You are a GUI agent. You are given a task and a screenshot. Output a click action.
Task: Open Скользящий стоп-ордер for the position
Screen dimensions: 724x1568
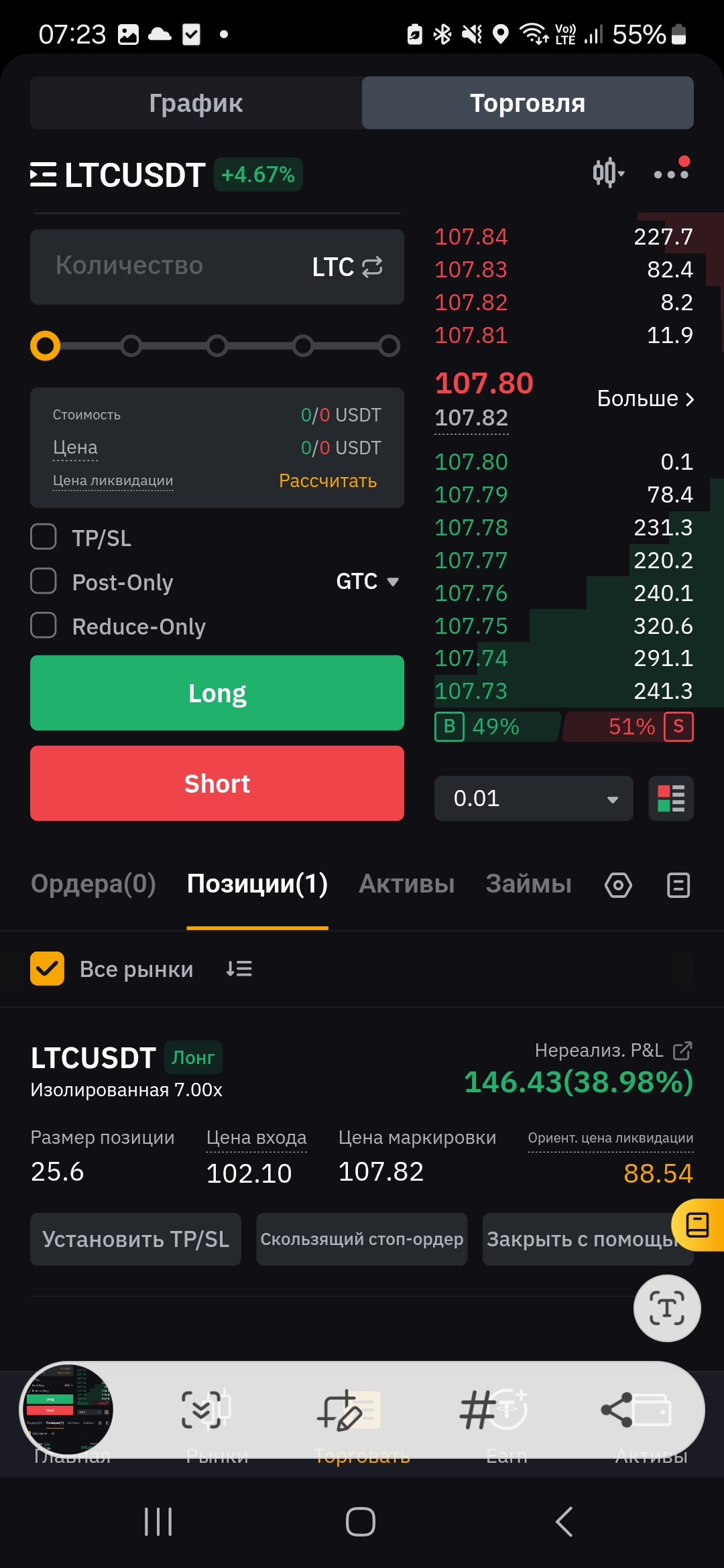(x=362, y=1239)
